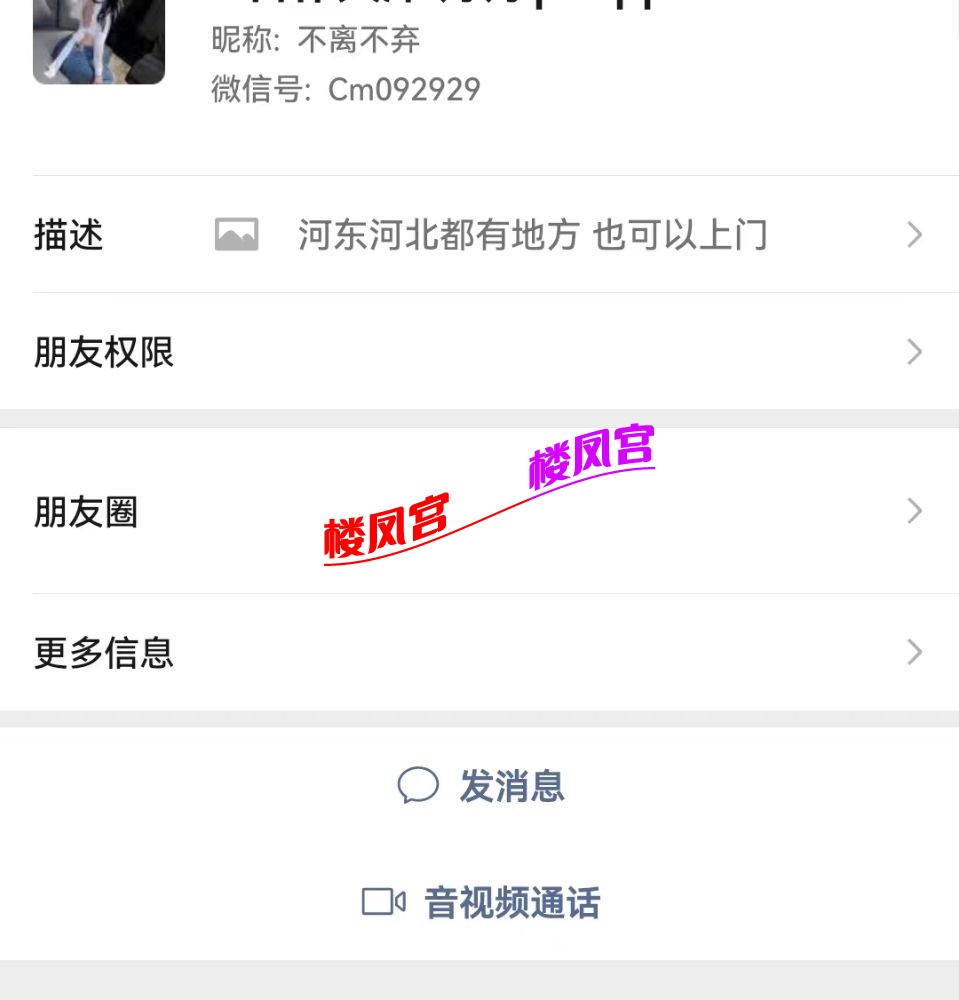Open the 朋友圈 chevron arrow
Image resolution: width=959 pixels, height=1000 pixels.
click(912, 511)
